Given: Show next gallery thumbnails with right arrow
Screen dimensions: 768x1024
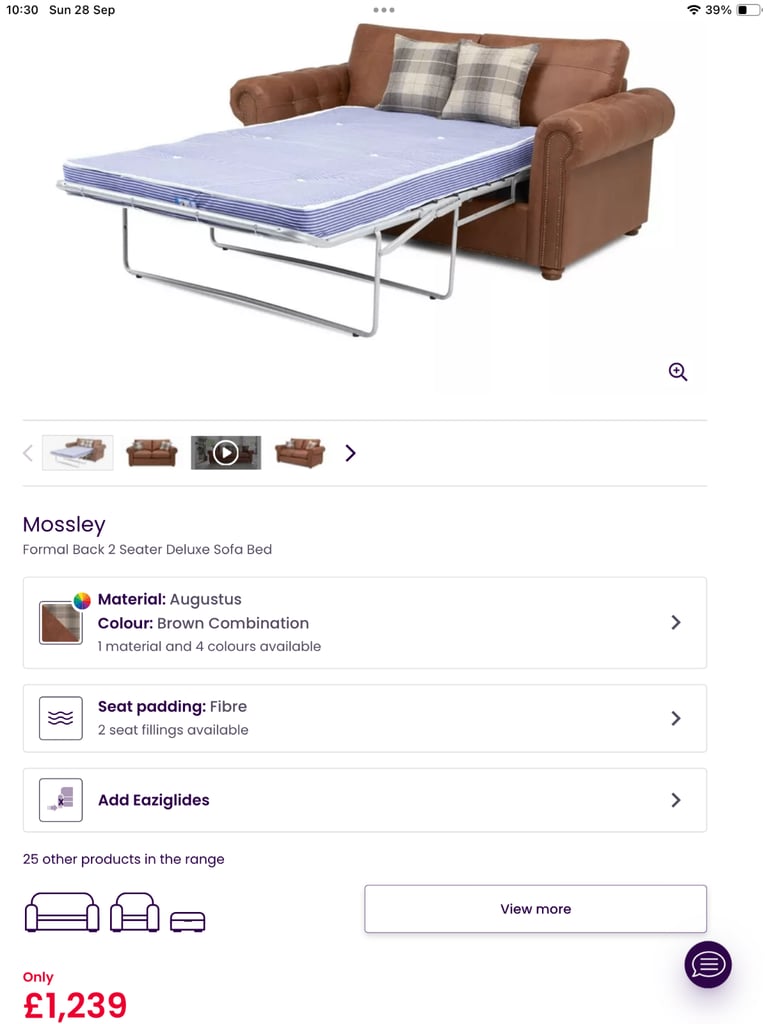Looking at the screenshot, I should [350, 453].
